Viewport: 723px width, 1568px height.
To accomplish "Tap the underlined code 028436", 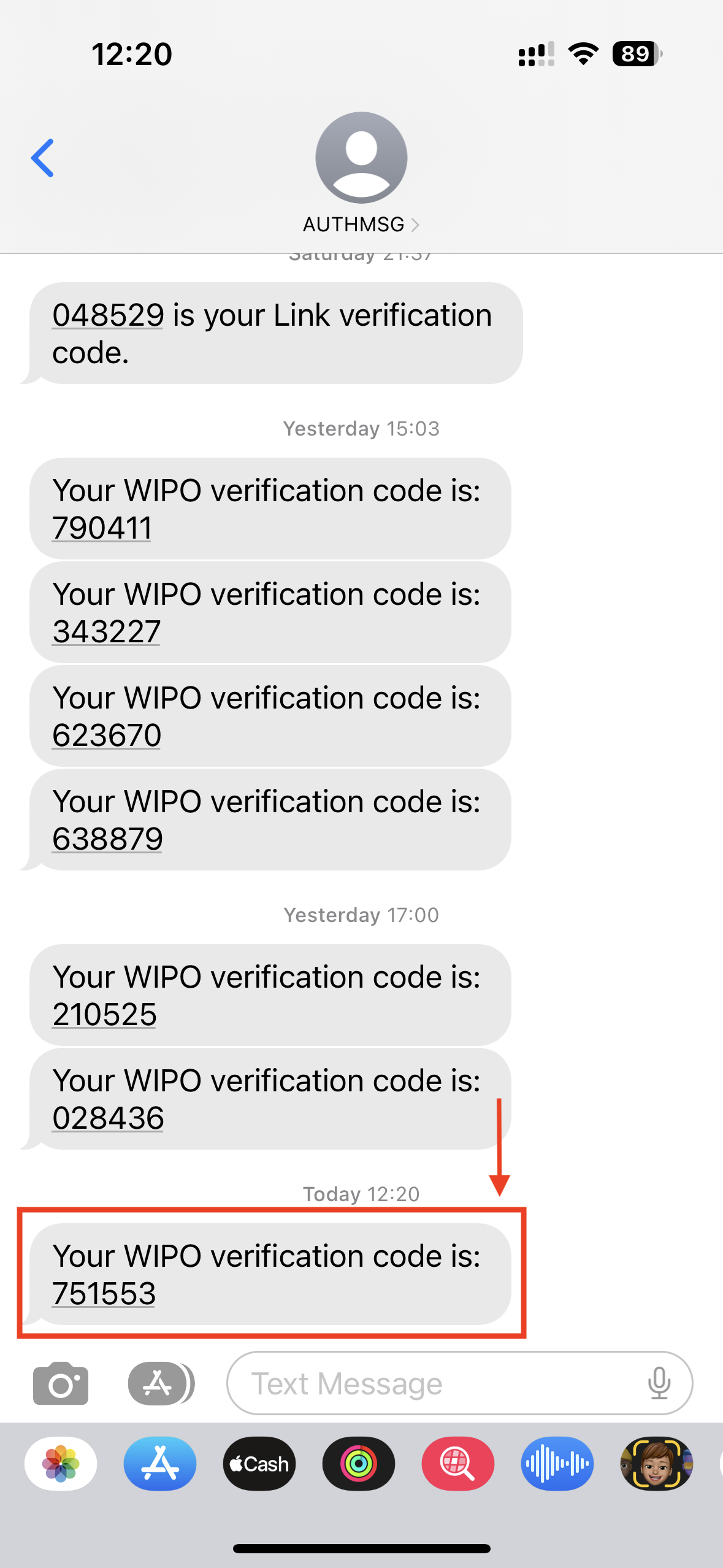I will click(108, 1118).
